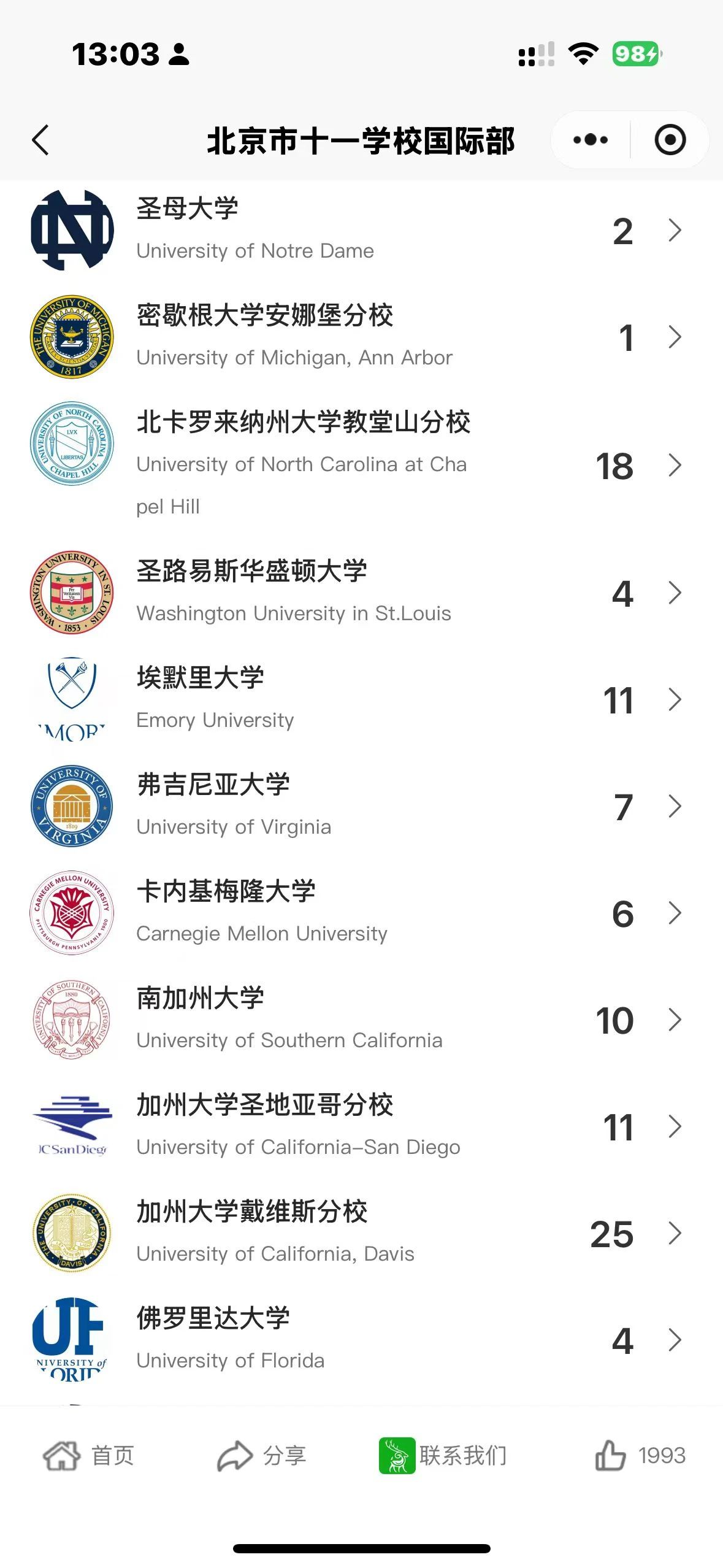View the University of Florida entry

point(361,1339)
